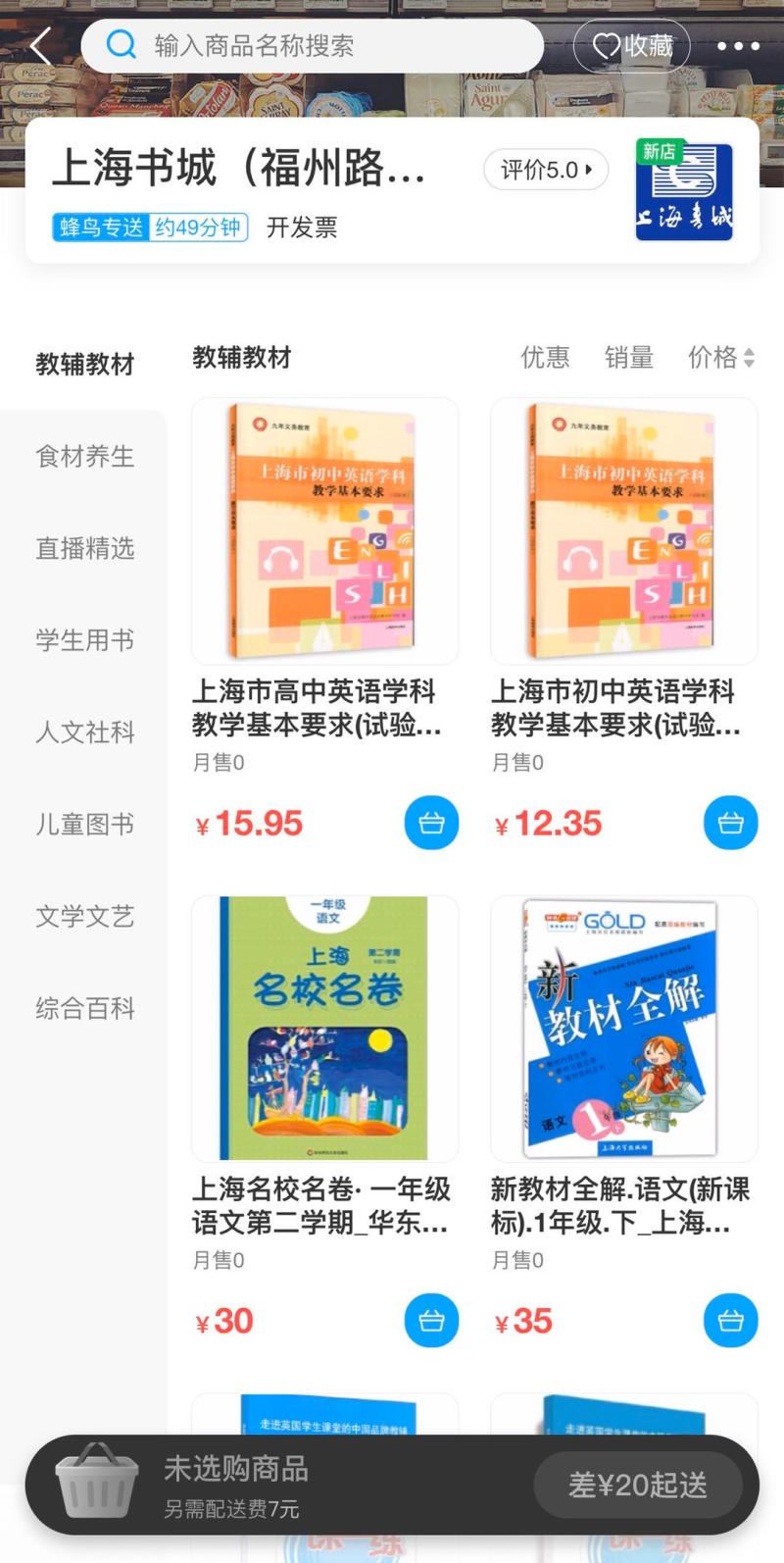Image resolution: width=784 pixels, height=1563 pixels.
Task: Select the 综合百科 category
Action: click(84, 1009)
